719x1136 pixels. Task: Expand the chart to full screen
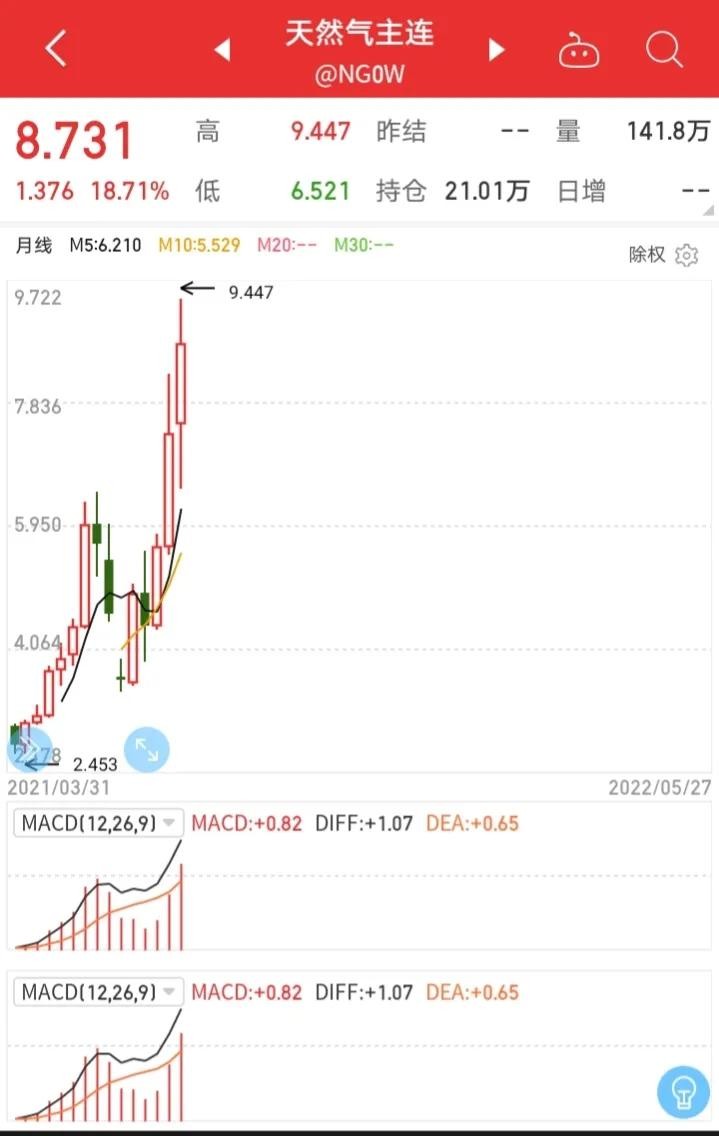tap(146, 748)
